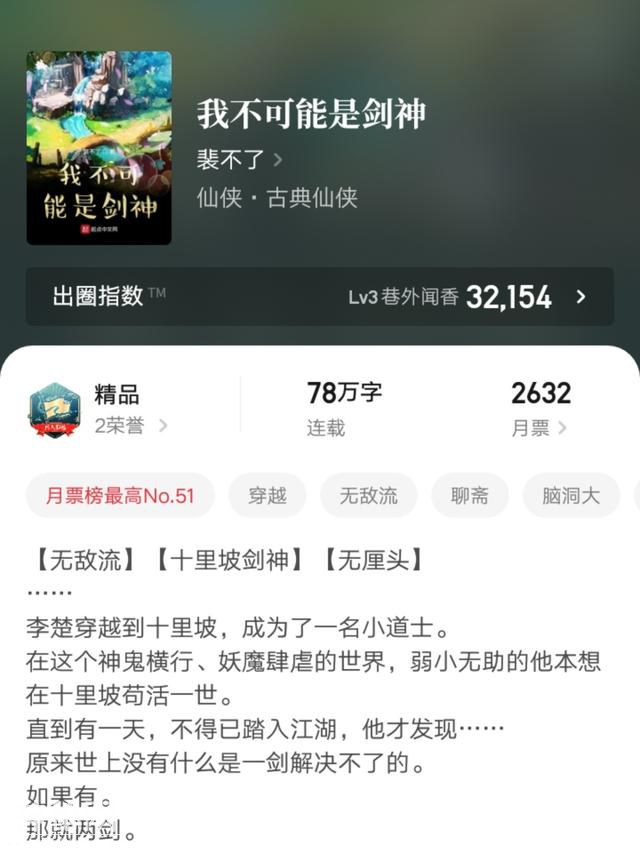Tap the 月票榜最高No.51 ranking chip
Image resolution: width=640 pixels, height=854 pixels.
[119, 495]
